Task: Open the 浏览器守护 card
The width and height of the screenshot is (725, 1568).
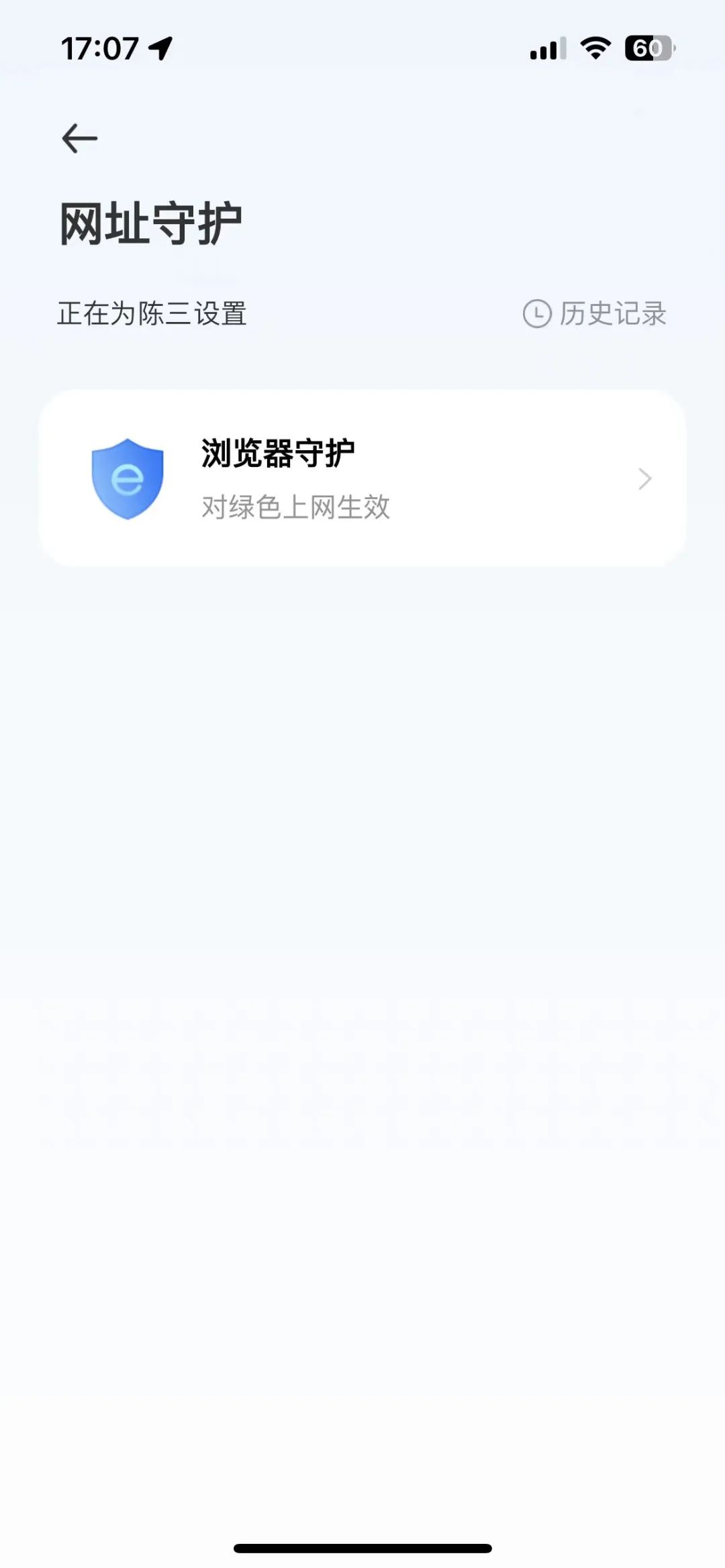Action: point(362,478)
